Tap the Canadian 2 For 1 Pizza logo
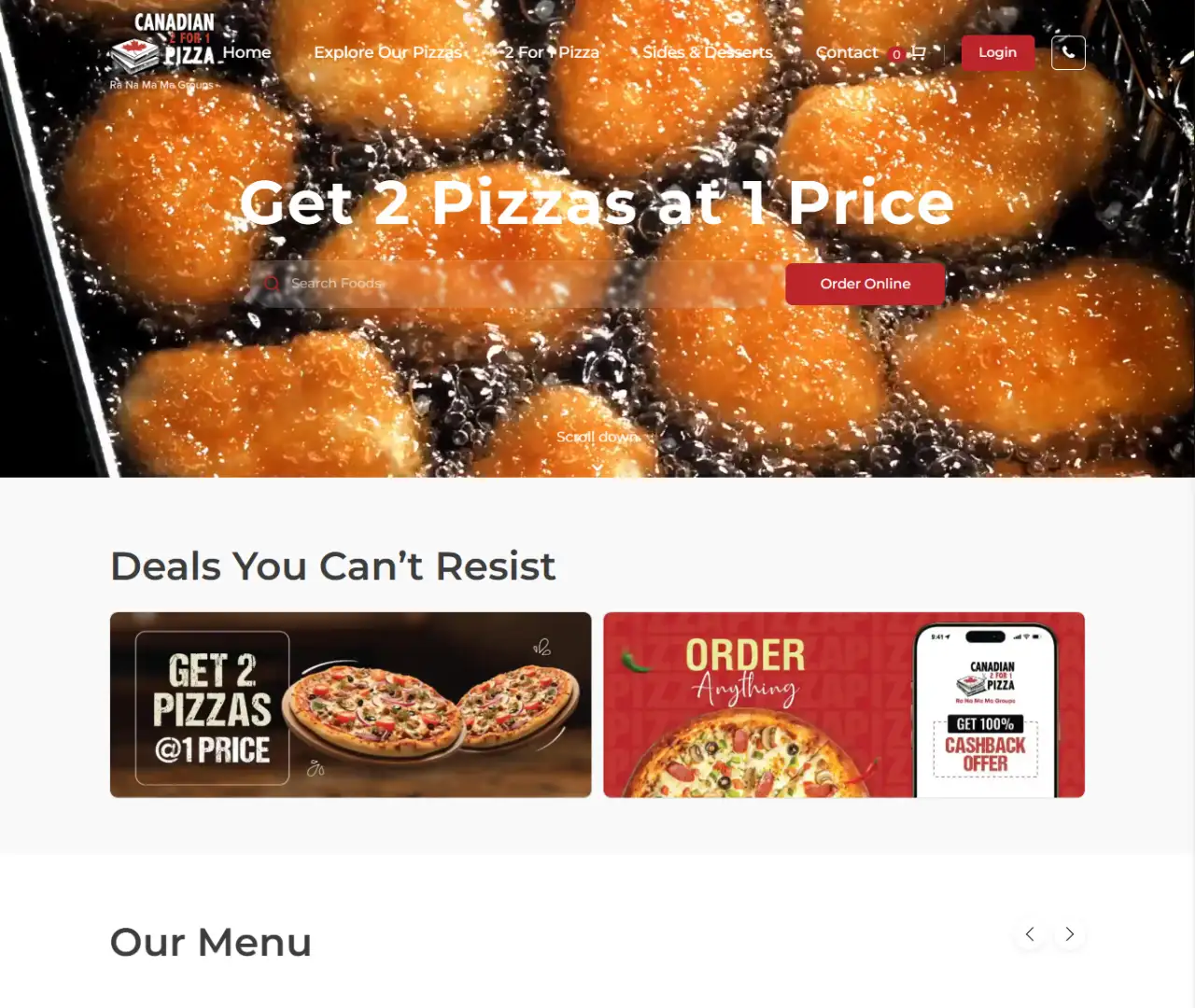The image size is (1195, 1008). point(162,51)
